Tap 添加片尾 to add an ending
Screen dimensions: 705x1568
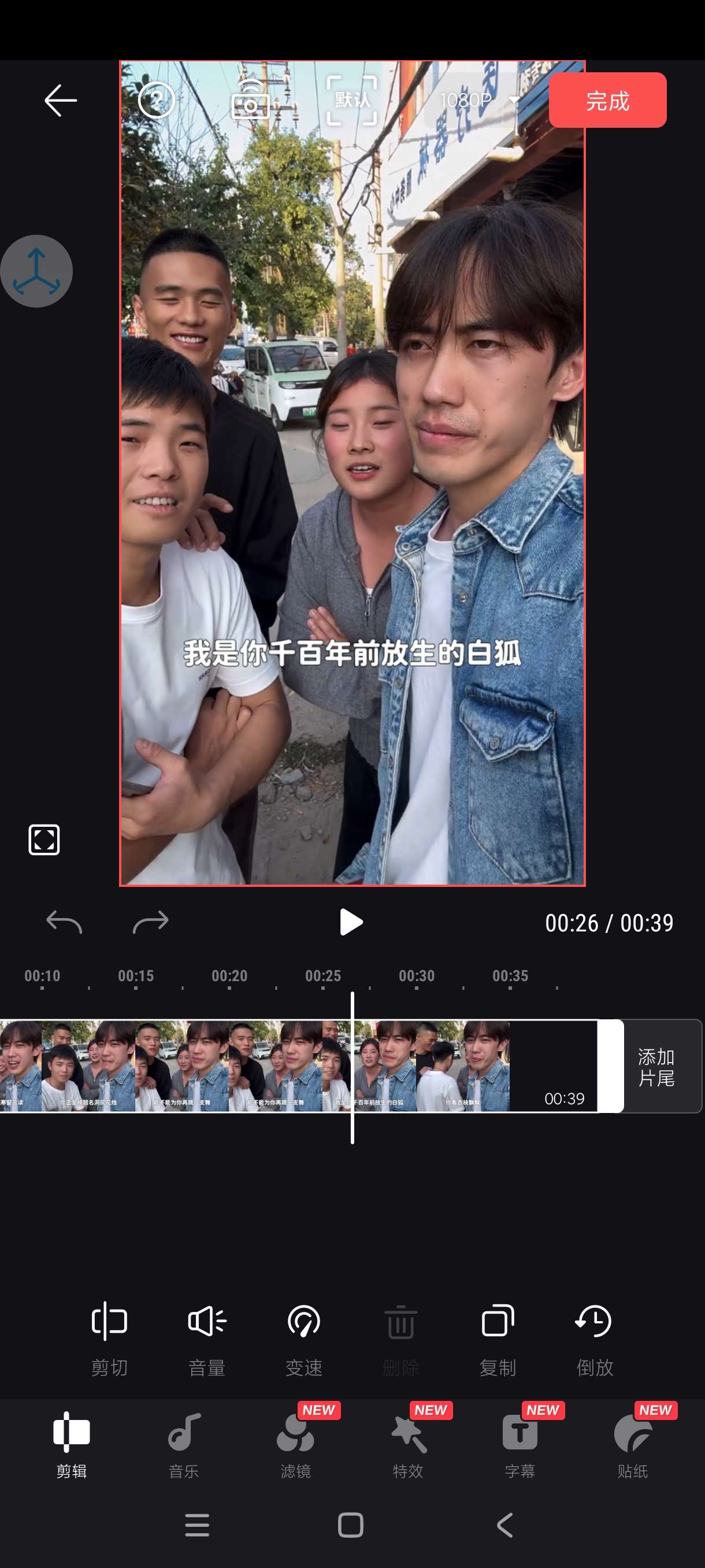(656, 1067)
